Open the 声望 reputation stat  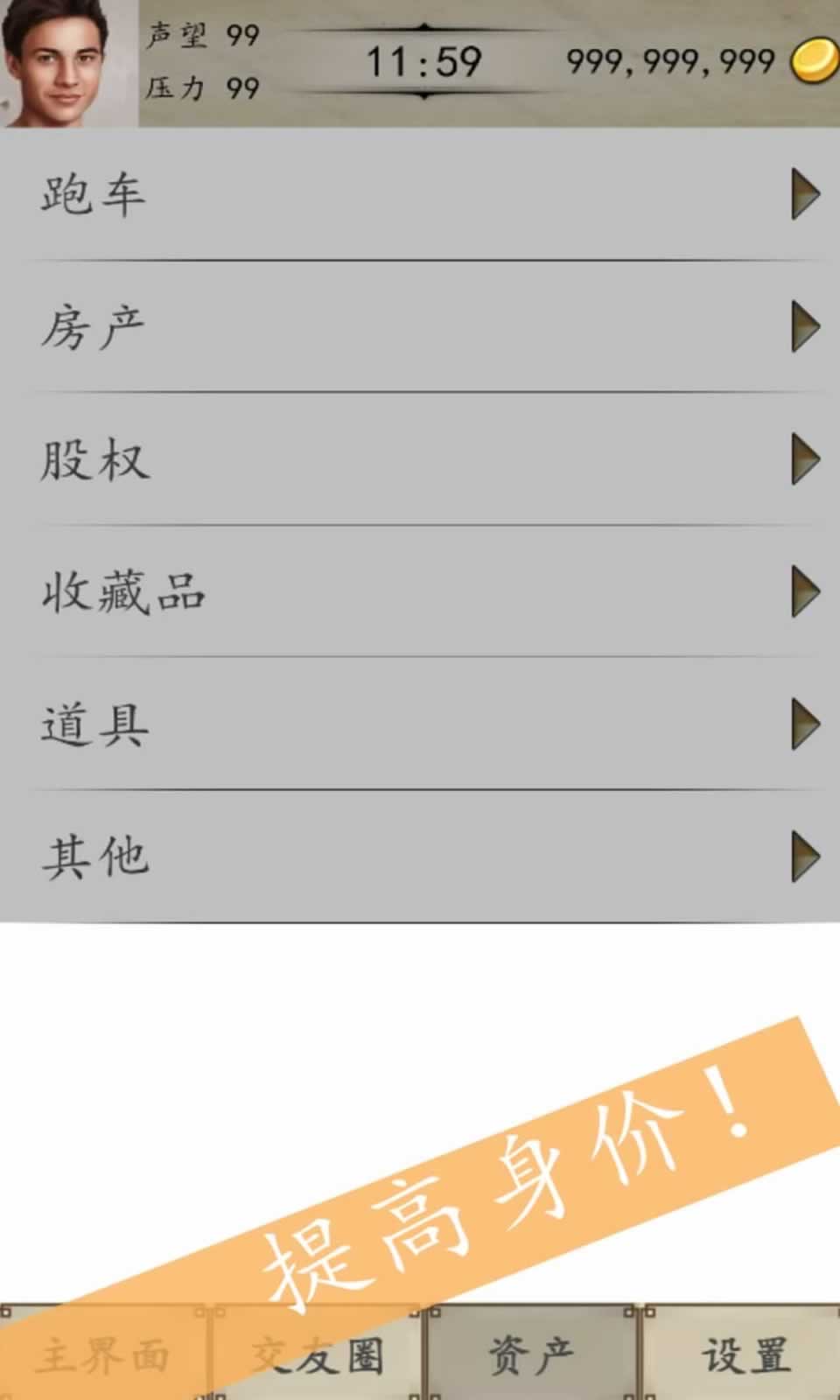pyautogui.click(x=197, y=35)
